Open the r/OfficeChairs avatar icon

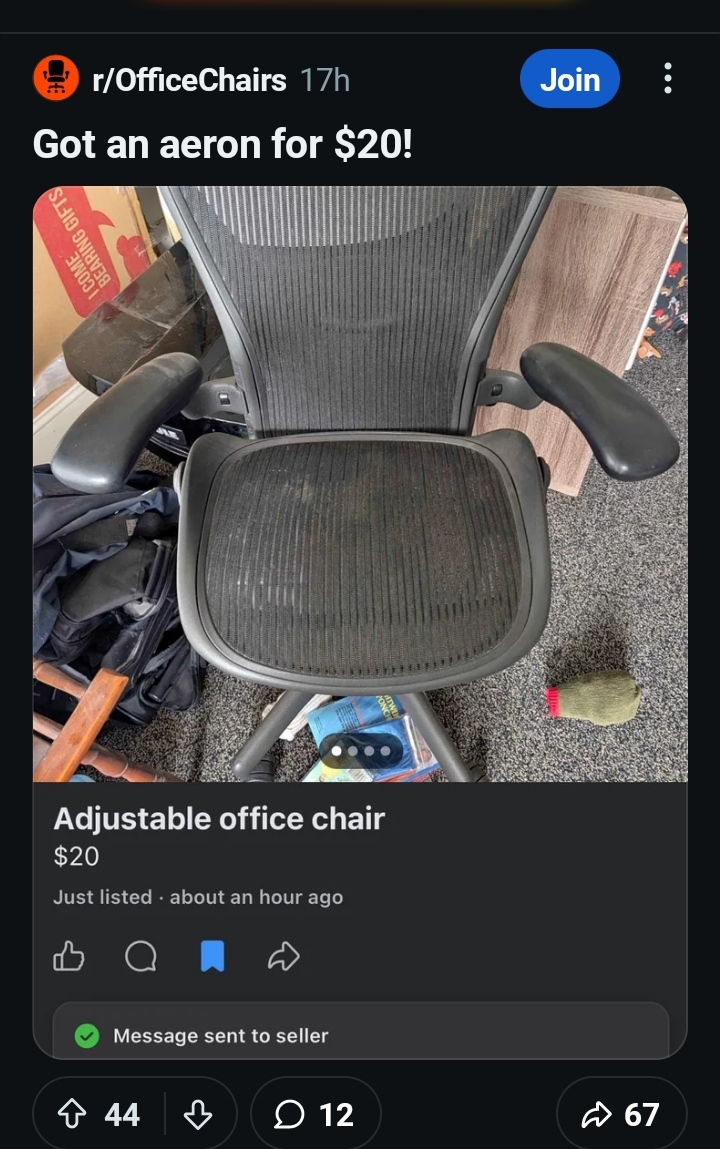point(56,79)
